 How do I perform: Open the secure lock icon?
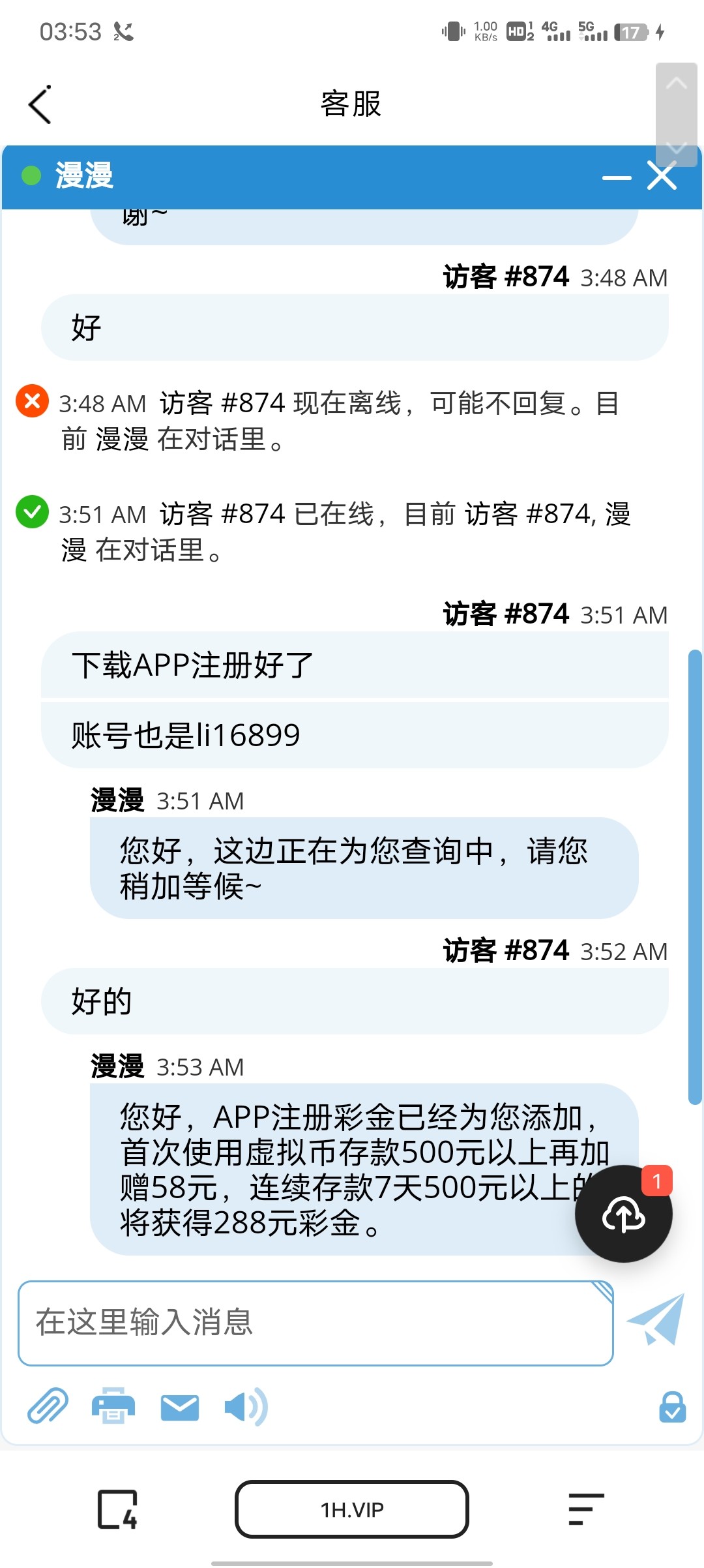672,1406
